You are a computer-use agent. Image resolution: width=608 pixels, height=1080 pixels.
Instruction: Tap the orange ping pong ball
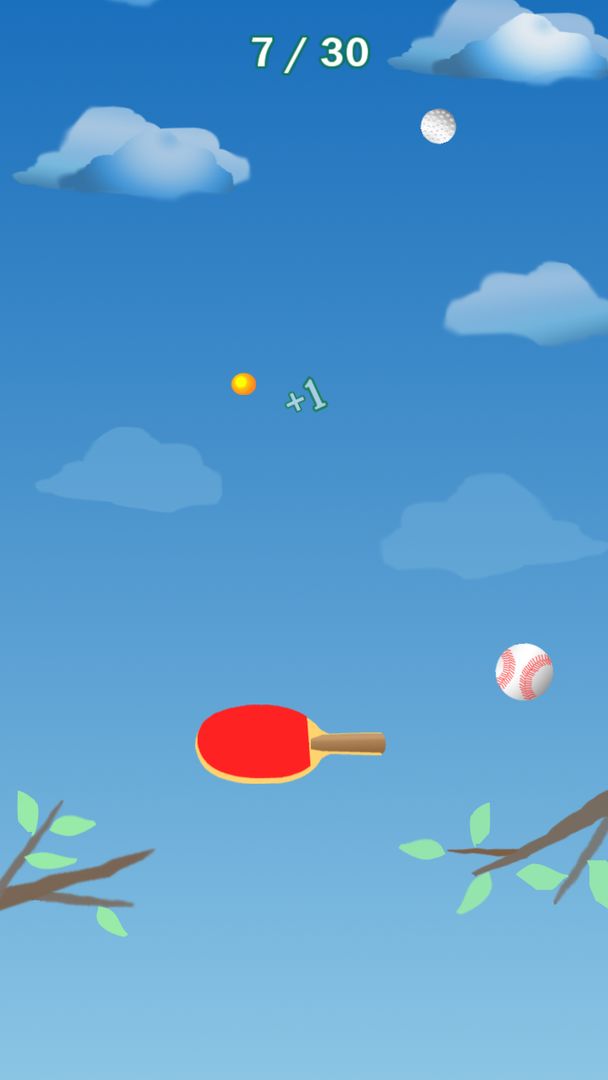coord(243,384)
